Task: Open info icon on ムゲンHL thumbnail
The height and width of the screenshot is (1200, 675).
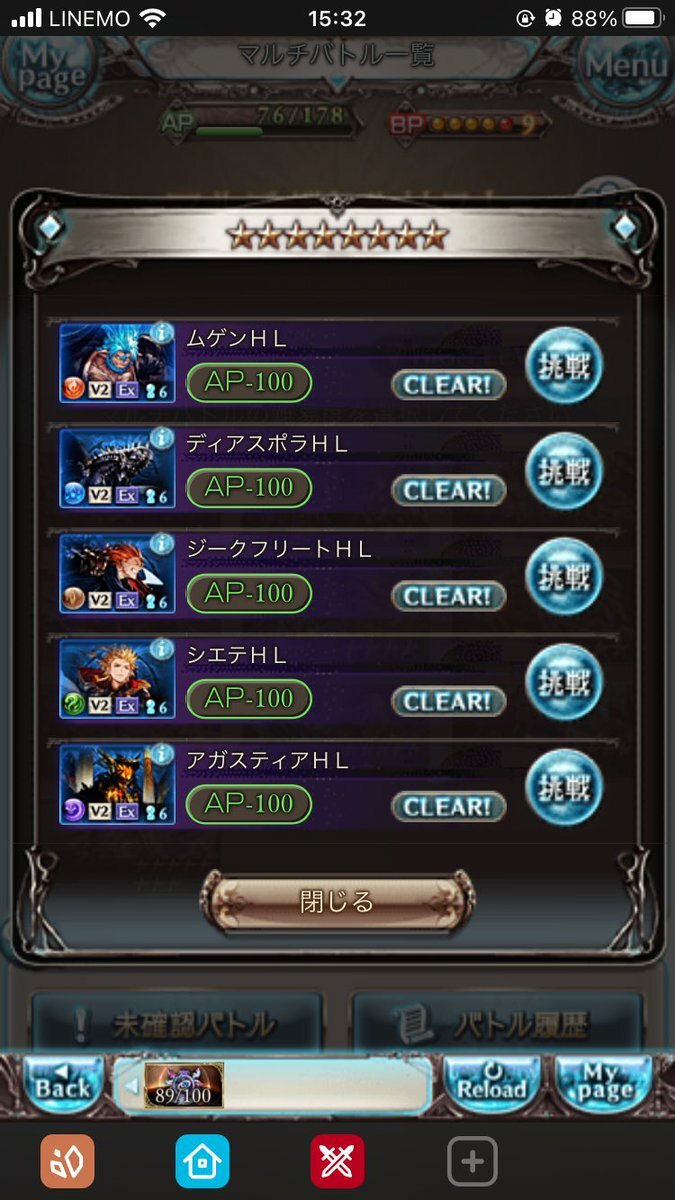Action: (163, 332)
